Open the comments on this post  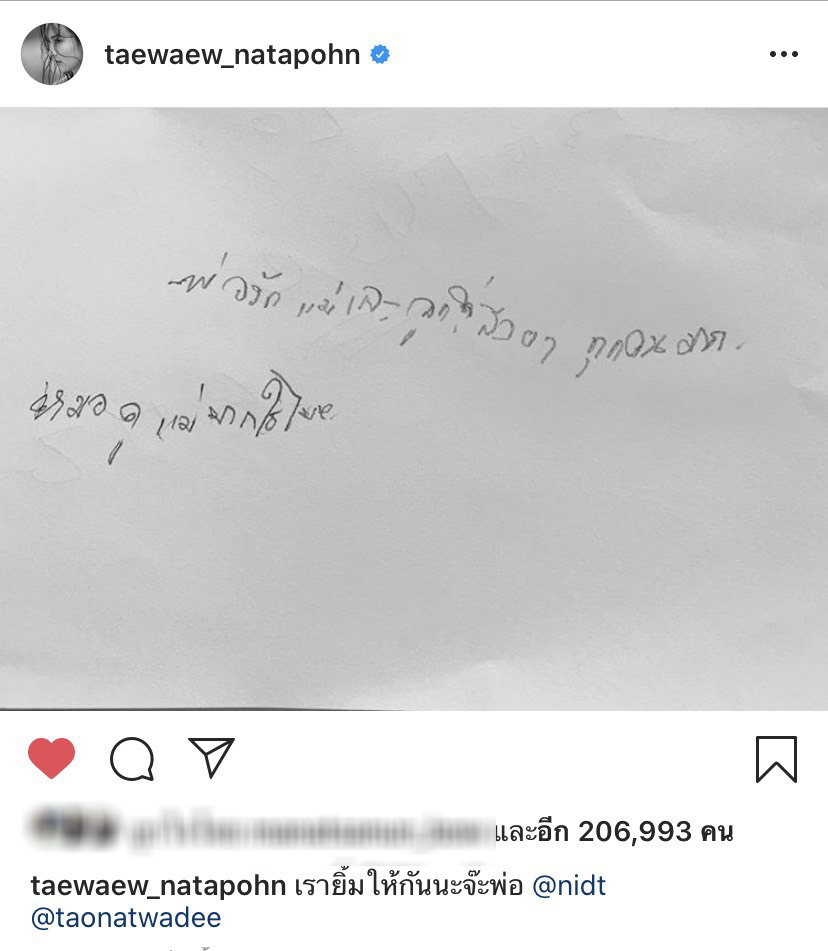132,759
